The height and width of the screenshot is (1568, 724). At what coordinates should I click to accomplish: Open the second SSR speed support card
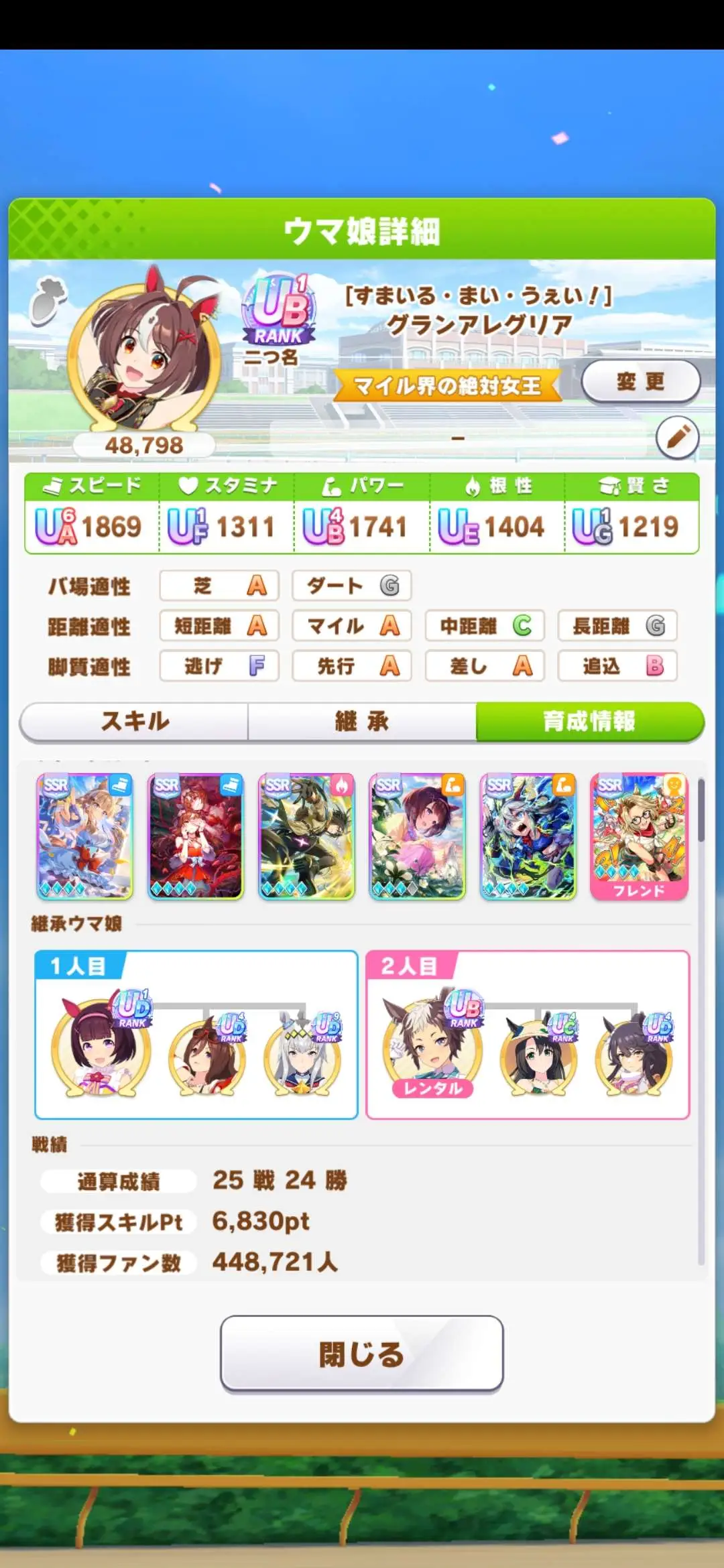pos(195,836)
